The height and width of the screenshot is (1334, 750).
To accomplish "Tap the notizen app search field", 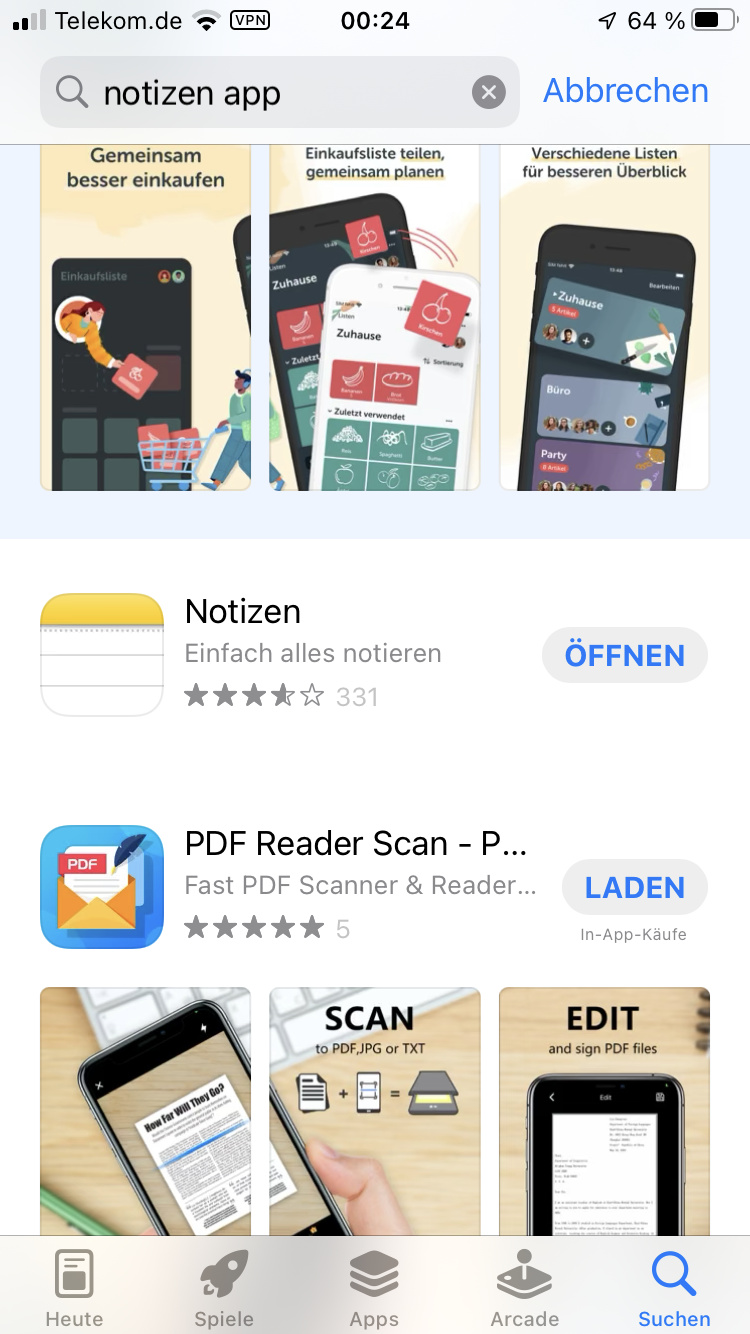I will [280, 93].
